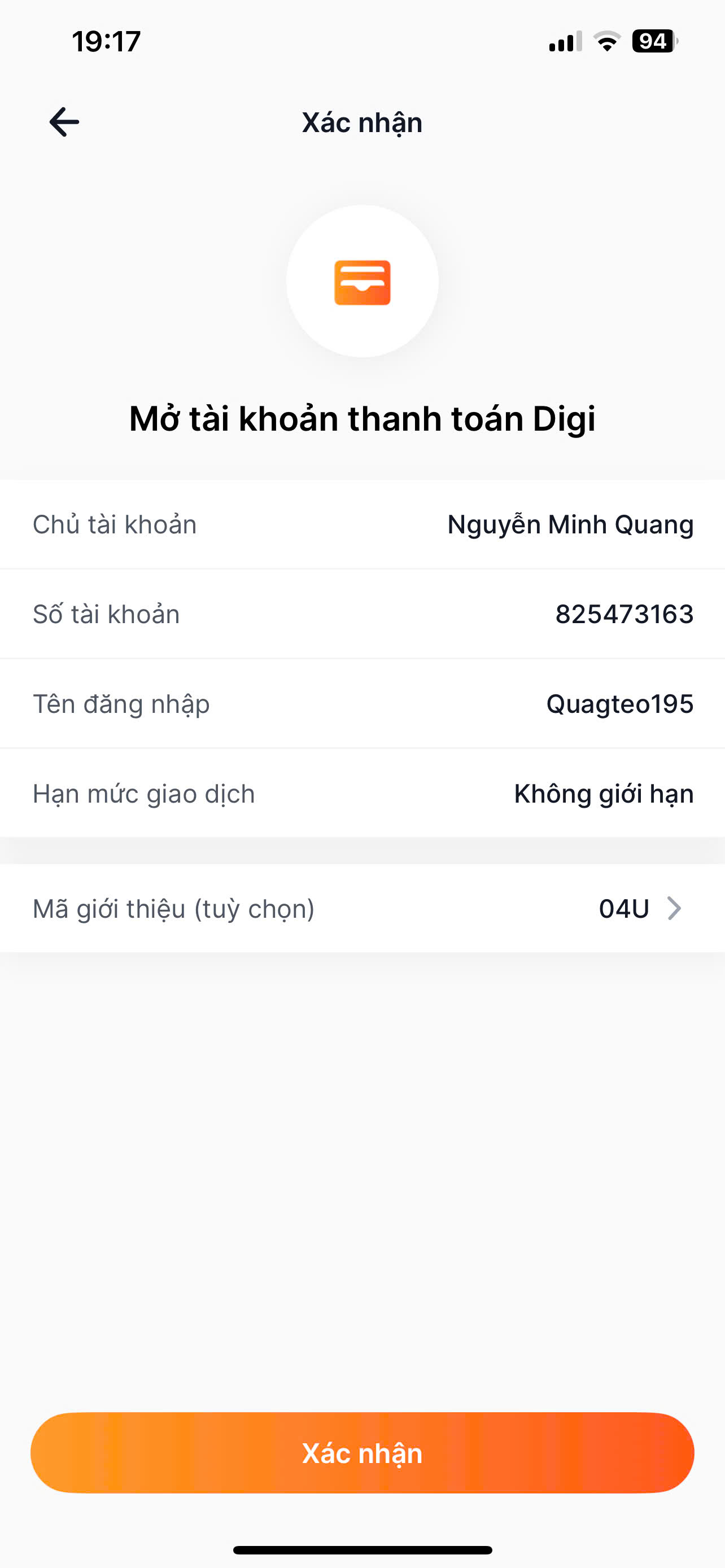Screen dimensions: 725x1568
Task: Click the username Quagteo195 value
Action: point(619,703)
